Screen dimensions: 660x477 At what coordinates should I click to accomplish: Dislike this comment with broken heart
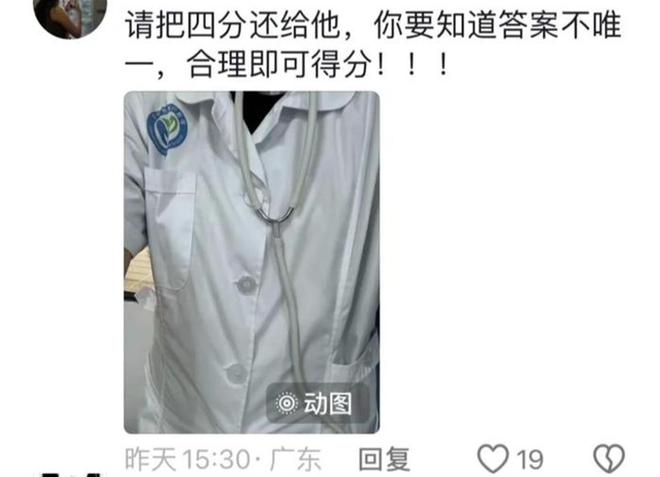[608, 459]
